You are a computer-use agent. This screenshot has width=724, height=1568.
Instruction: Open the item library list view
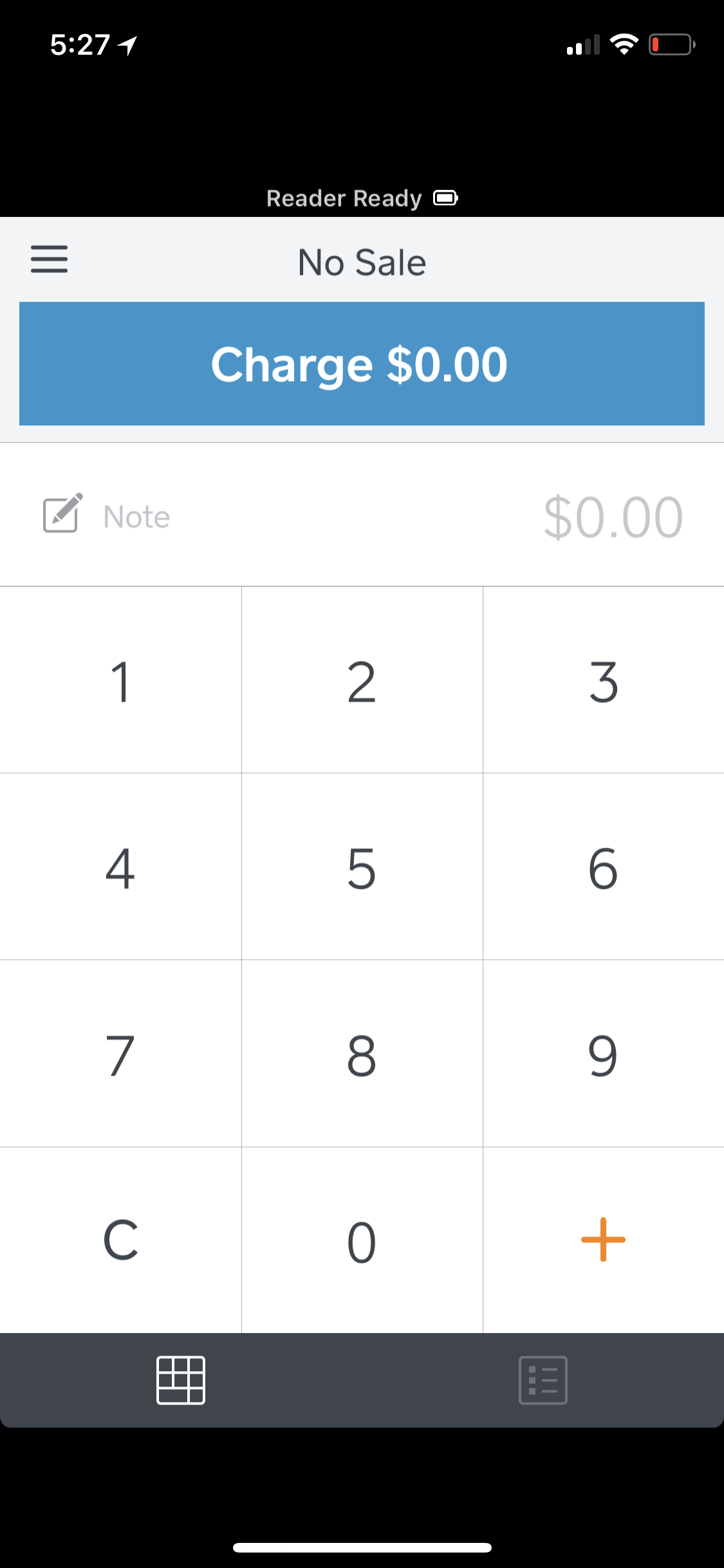(543, 1379)
